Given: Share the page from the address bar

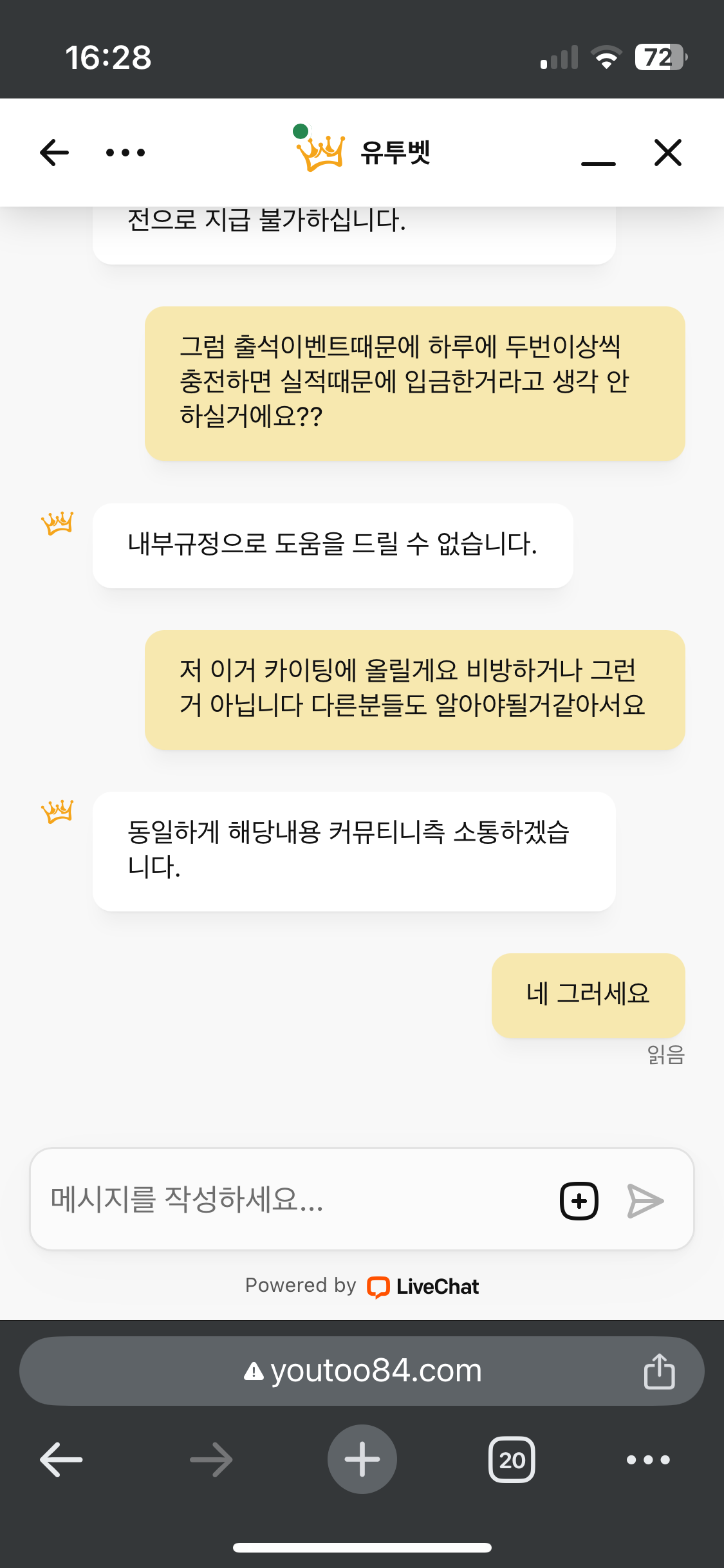Looking at the screenshot, I should 660,1371.
